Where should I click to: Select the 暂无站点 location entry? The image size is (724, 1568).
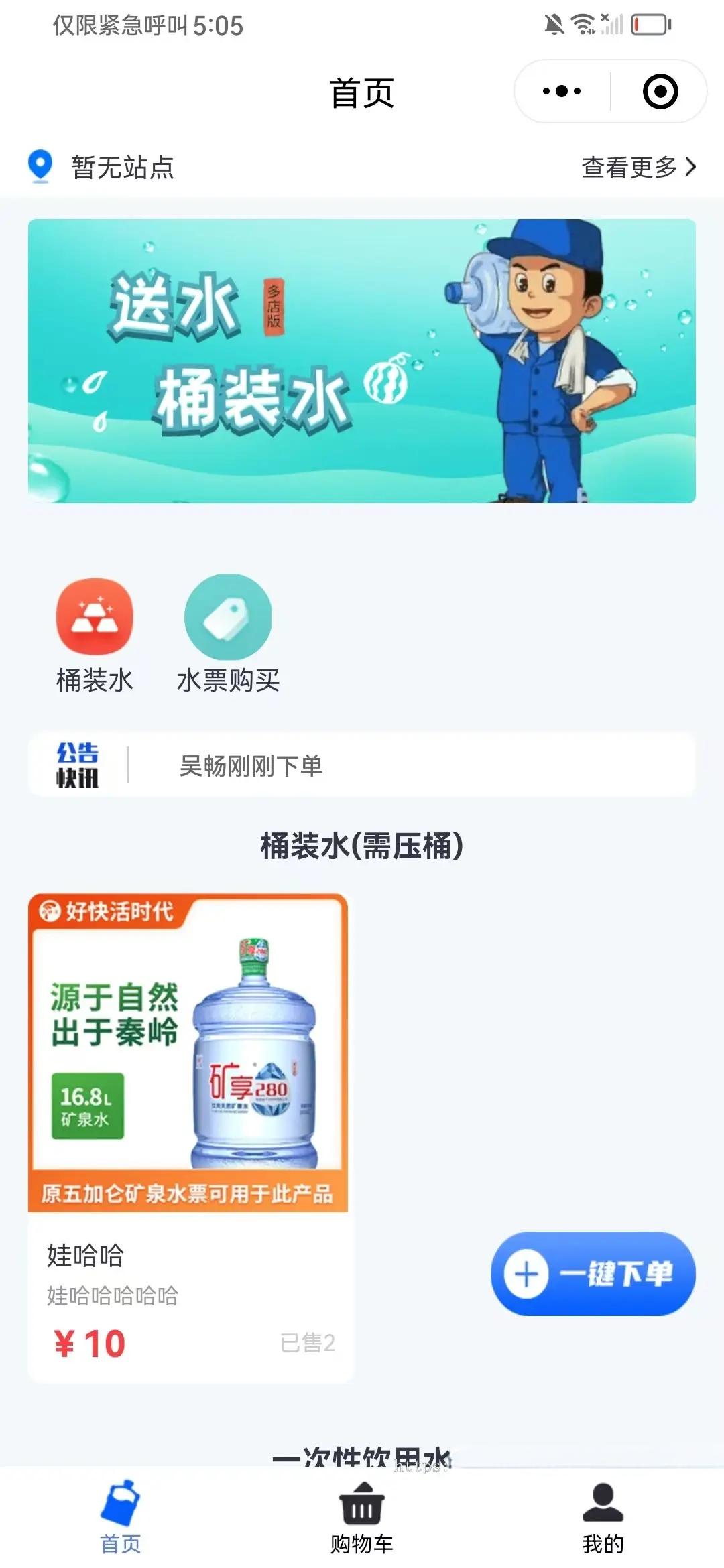click(121, 167)
